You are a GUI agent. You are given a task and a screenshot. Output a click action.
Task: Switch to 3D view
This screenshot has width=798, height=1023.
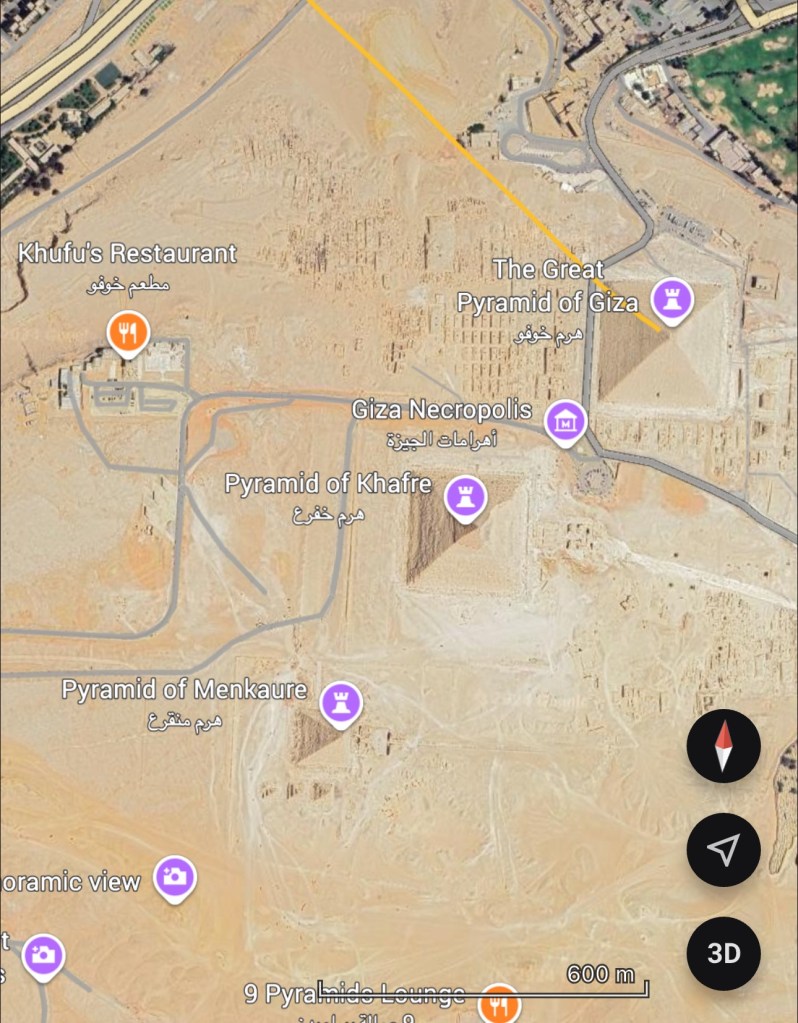[x=723, y=953]
